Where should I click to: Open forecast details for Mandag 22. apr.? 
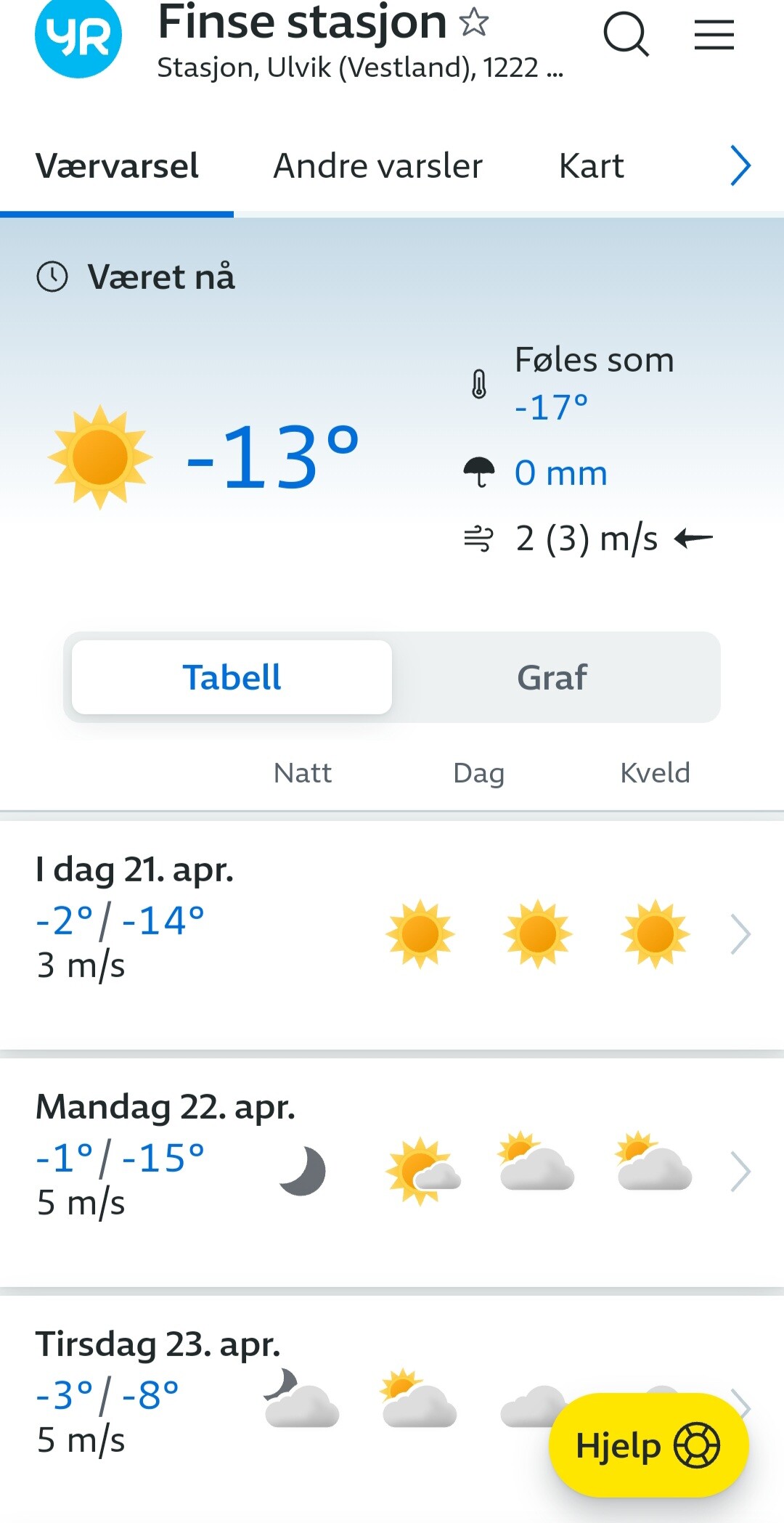pos(392,1172)
